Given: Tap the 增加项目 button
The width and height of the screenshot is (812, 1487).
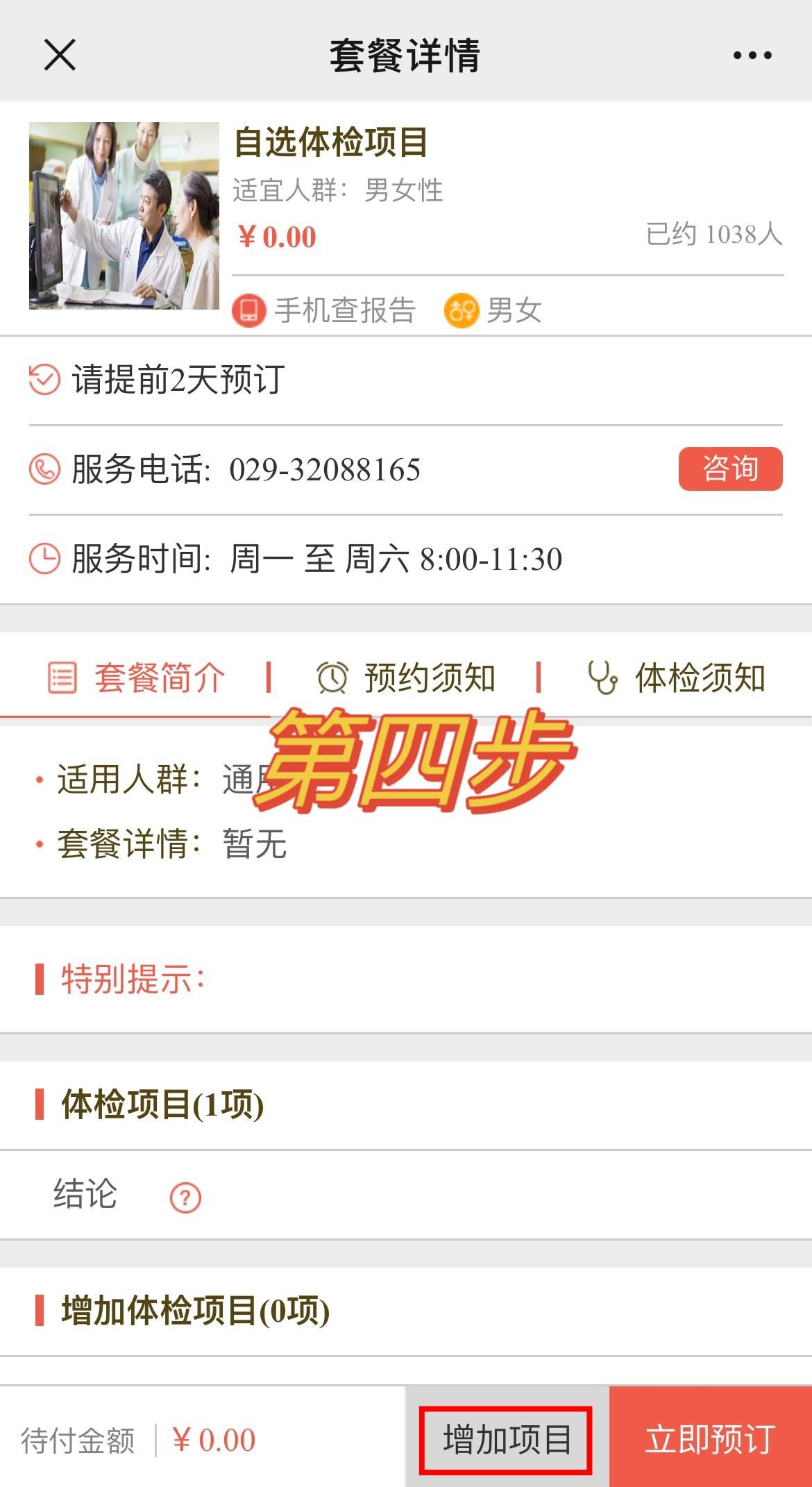Looking at the screenshot, I should pyautogui.click(x=506, y=1439).
